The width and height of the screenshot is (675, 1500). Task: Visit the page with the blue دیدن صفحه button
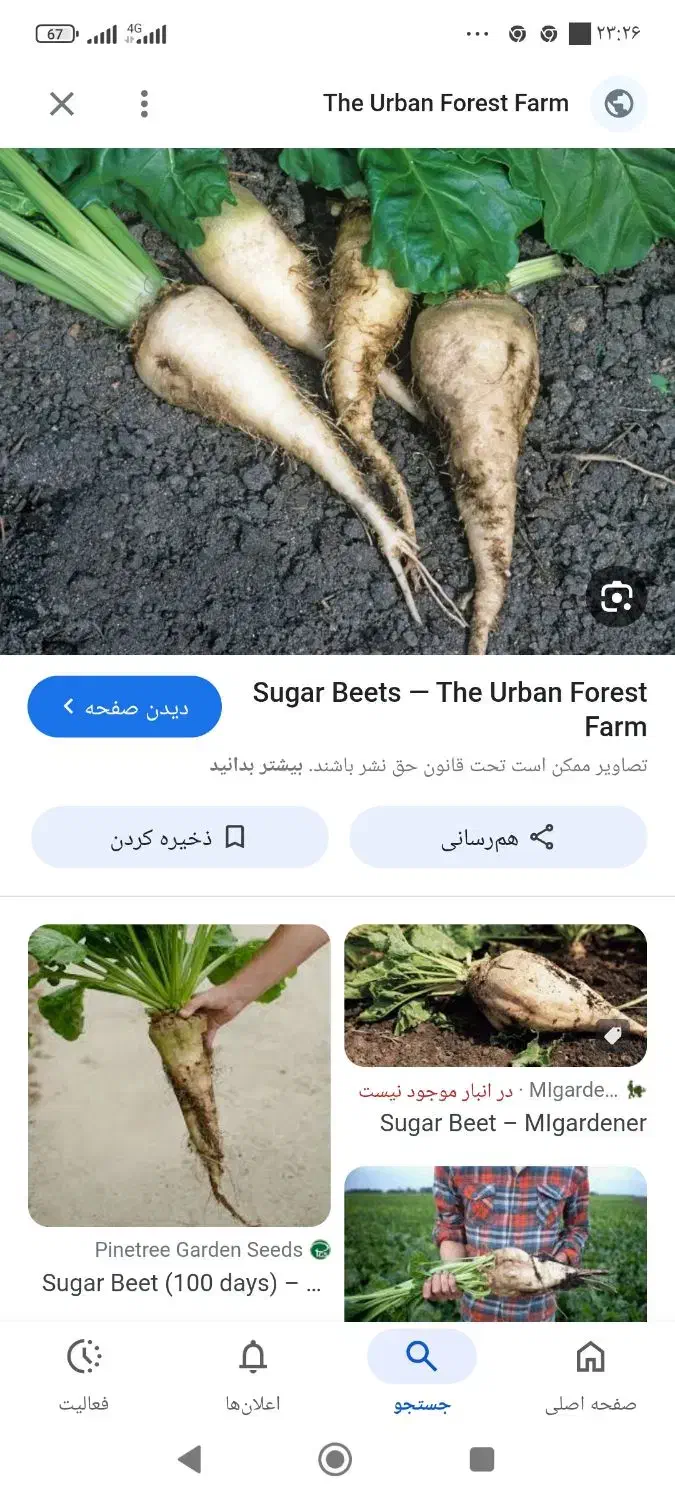coord(125,707)
